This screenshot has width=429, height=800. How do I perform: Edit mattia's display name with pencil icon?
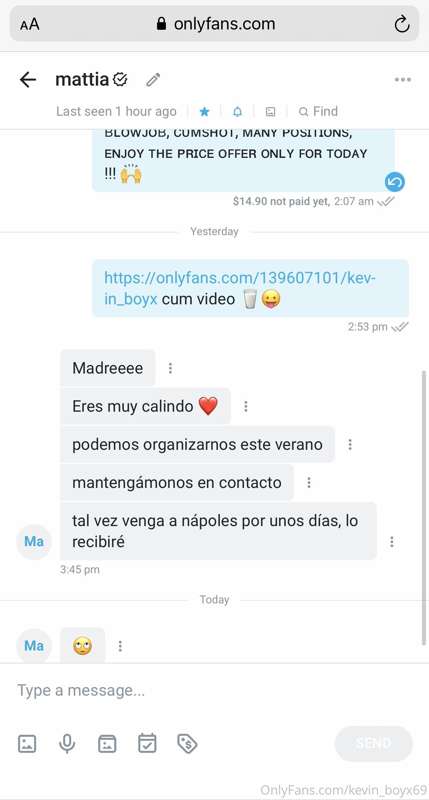(x=153, y=80)
